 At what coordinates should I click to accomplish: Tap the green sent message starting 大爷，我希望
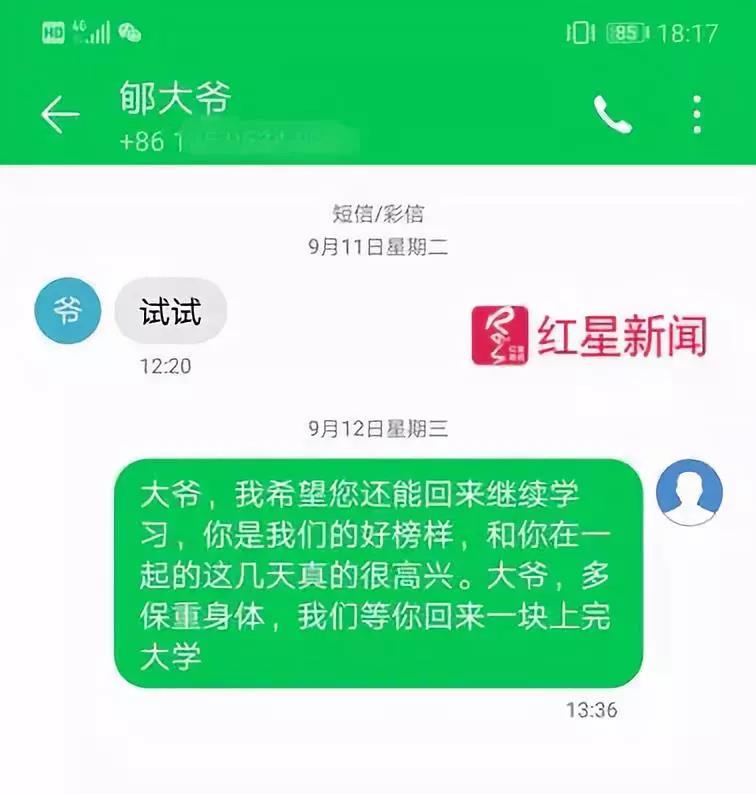point(378,574)
